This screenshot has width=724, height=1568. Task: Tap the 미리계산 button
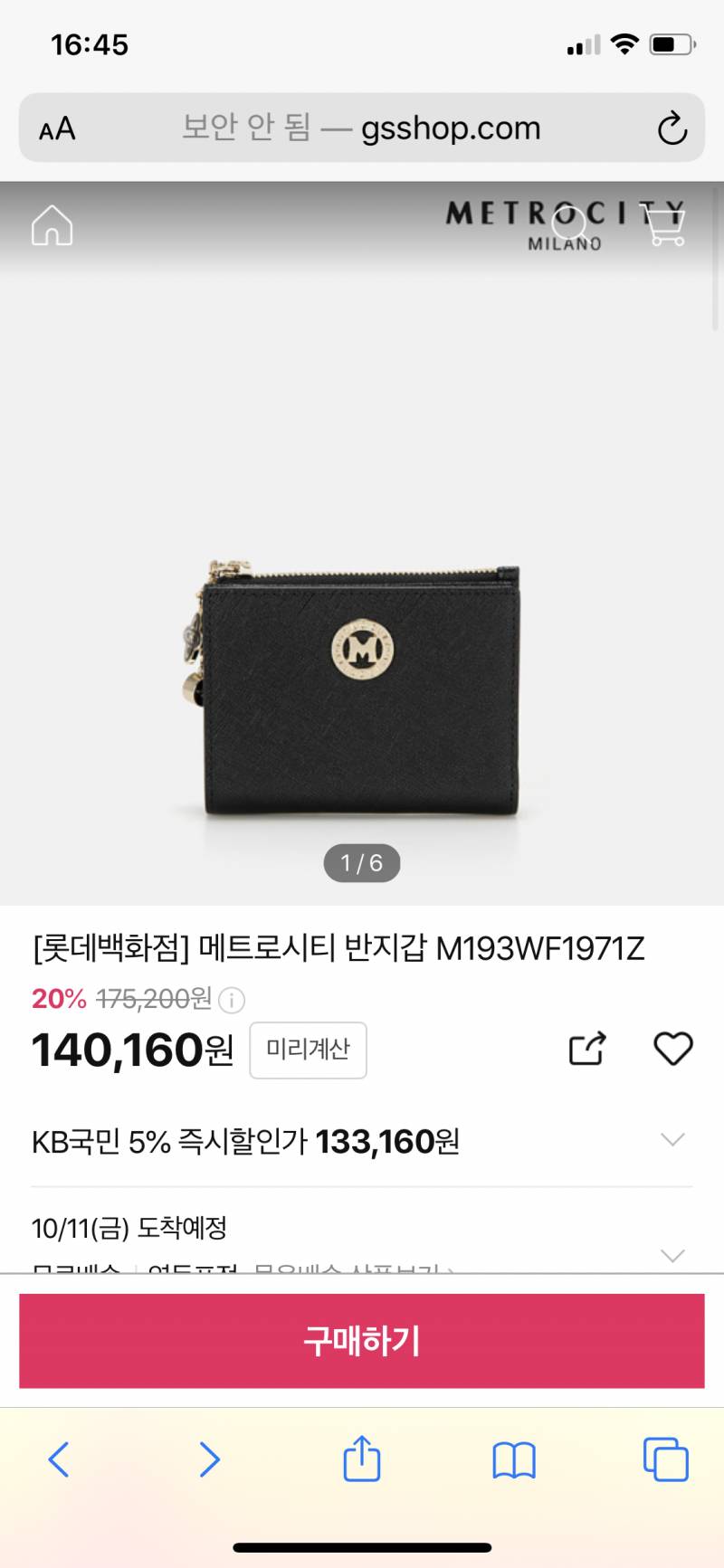[308, 1050]
